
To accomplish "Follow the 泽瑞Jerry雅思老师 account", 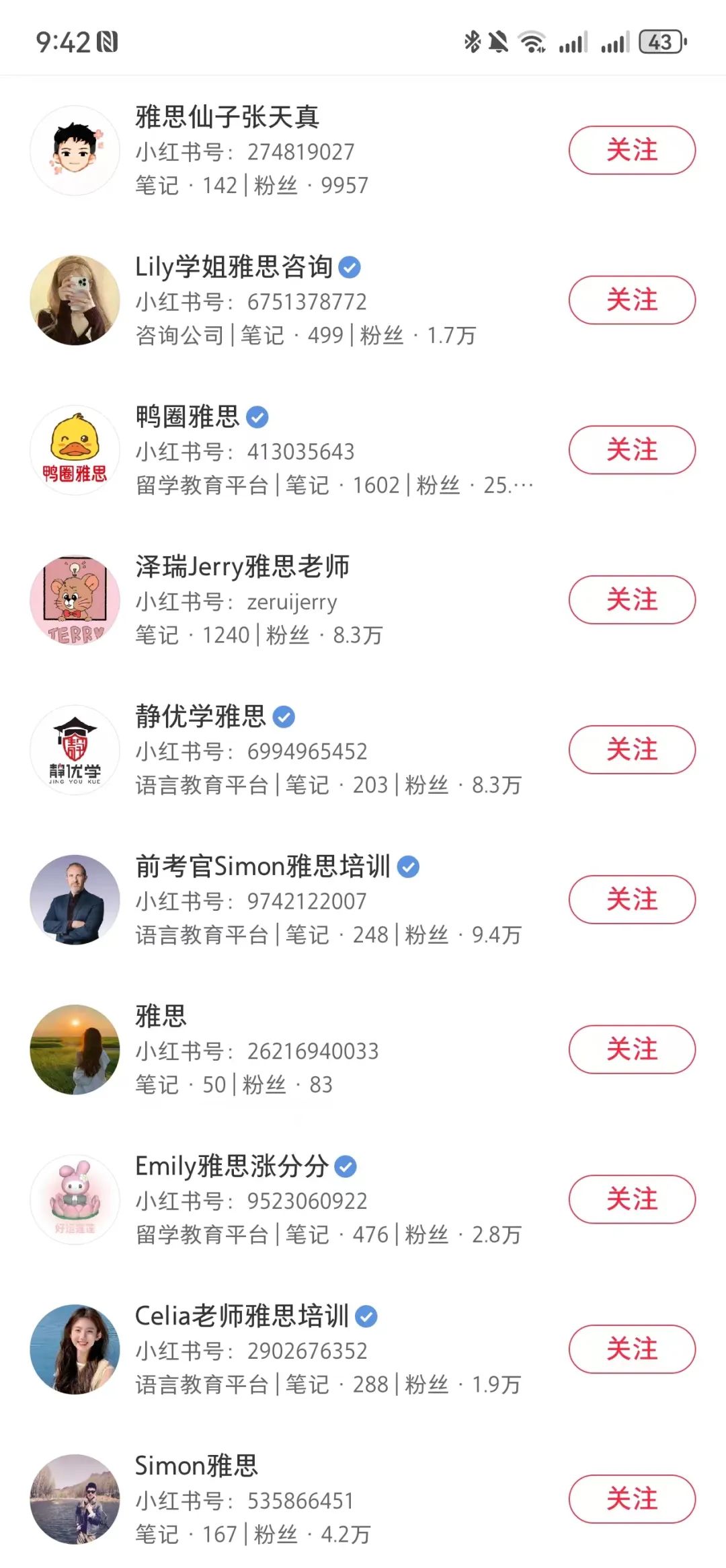I will click(x=633, y=601).
